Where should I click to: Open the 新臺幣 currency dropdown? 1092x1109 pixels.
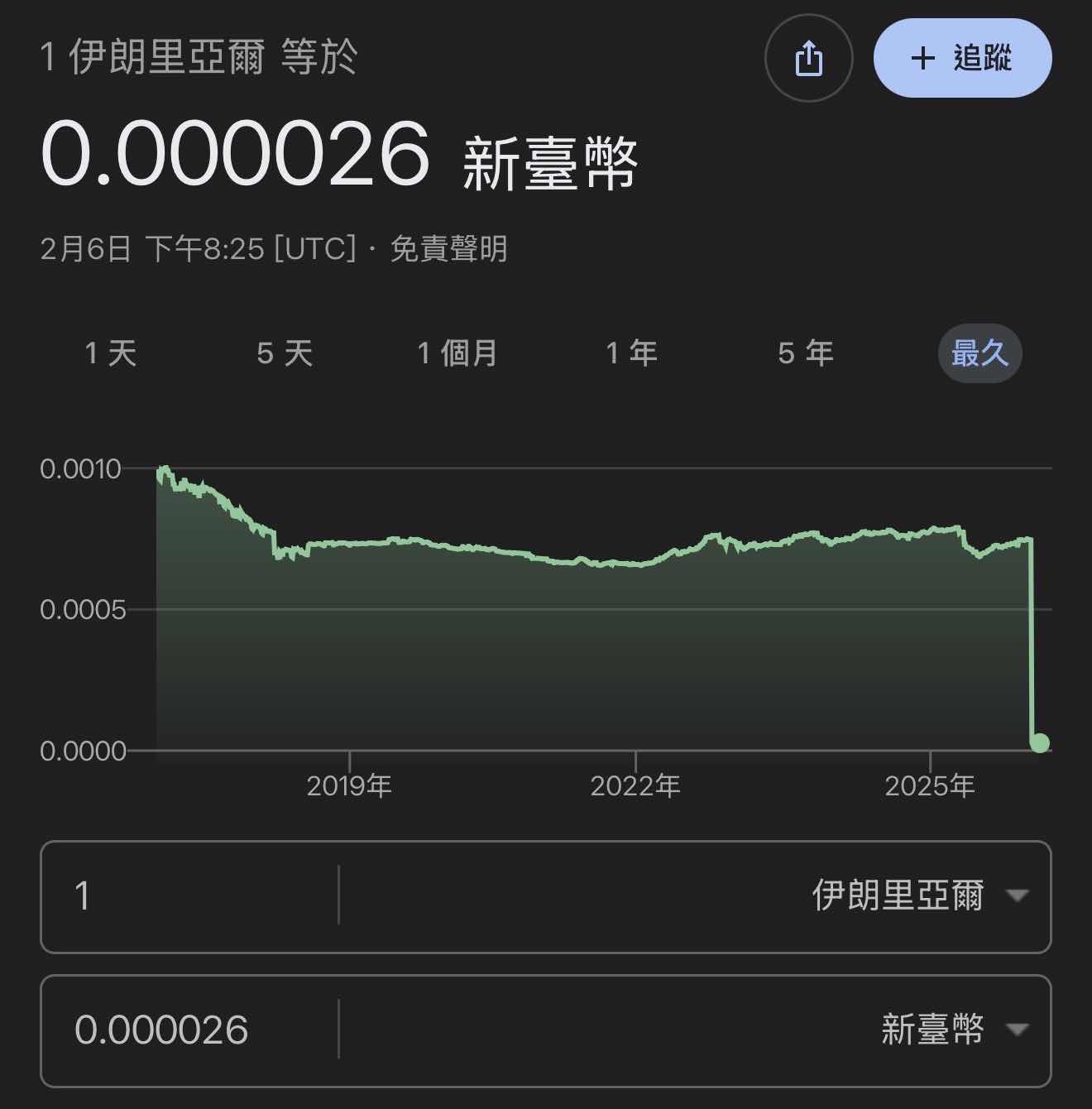(951, 1030)
